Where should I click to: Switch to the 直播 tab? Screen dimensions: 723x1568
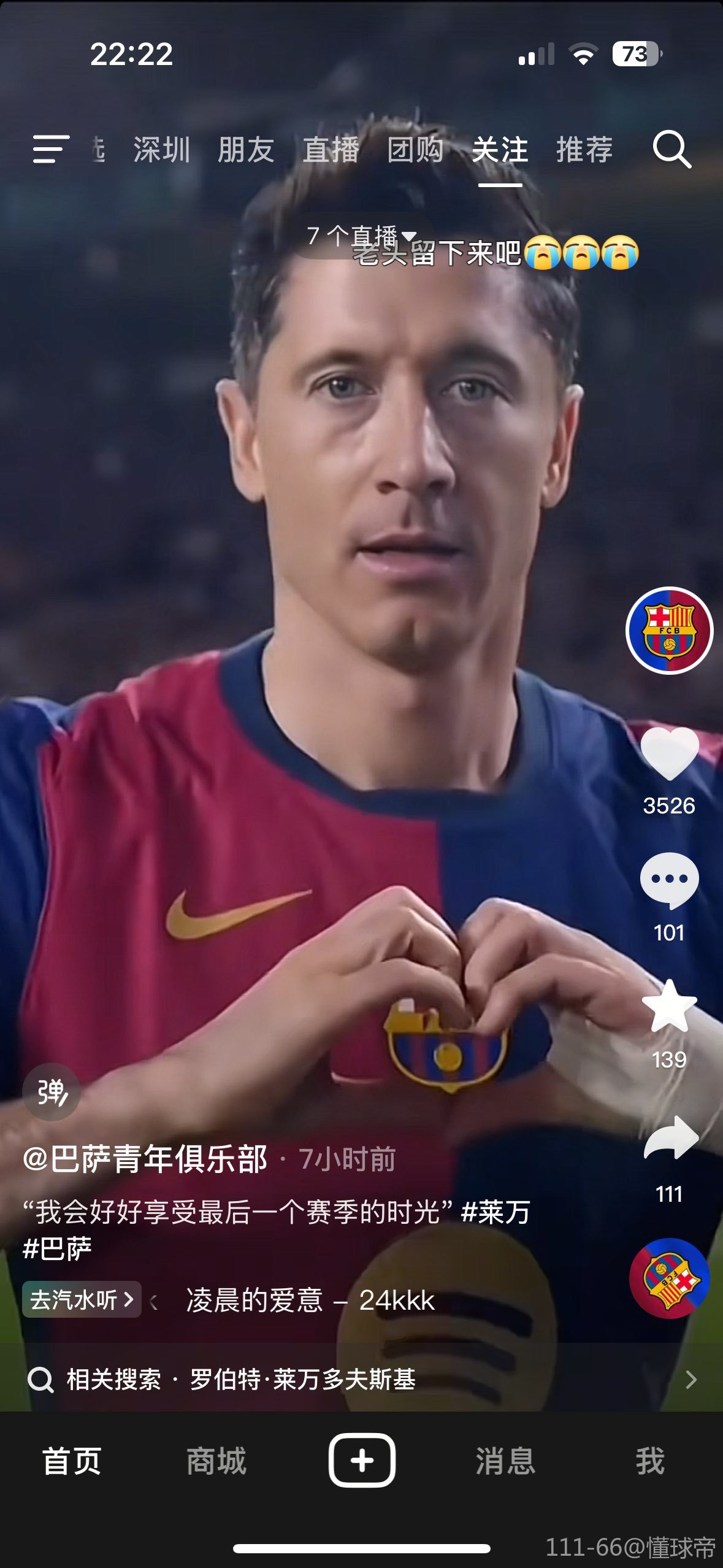coord(331,150)
